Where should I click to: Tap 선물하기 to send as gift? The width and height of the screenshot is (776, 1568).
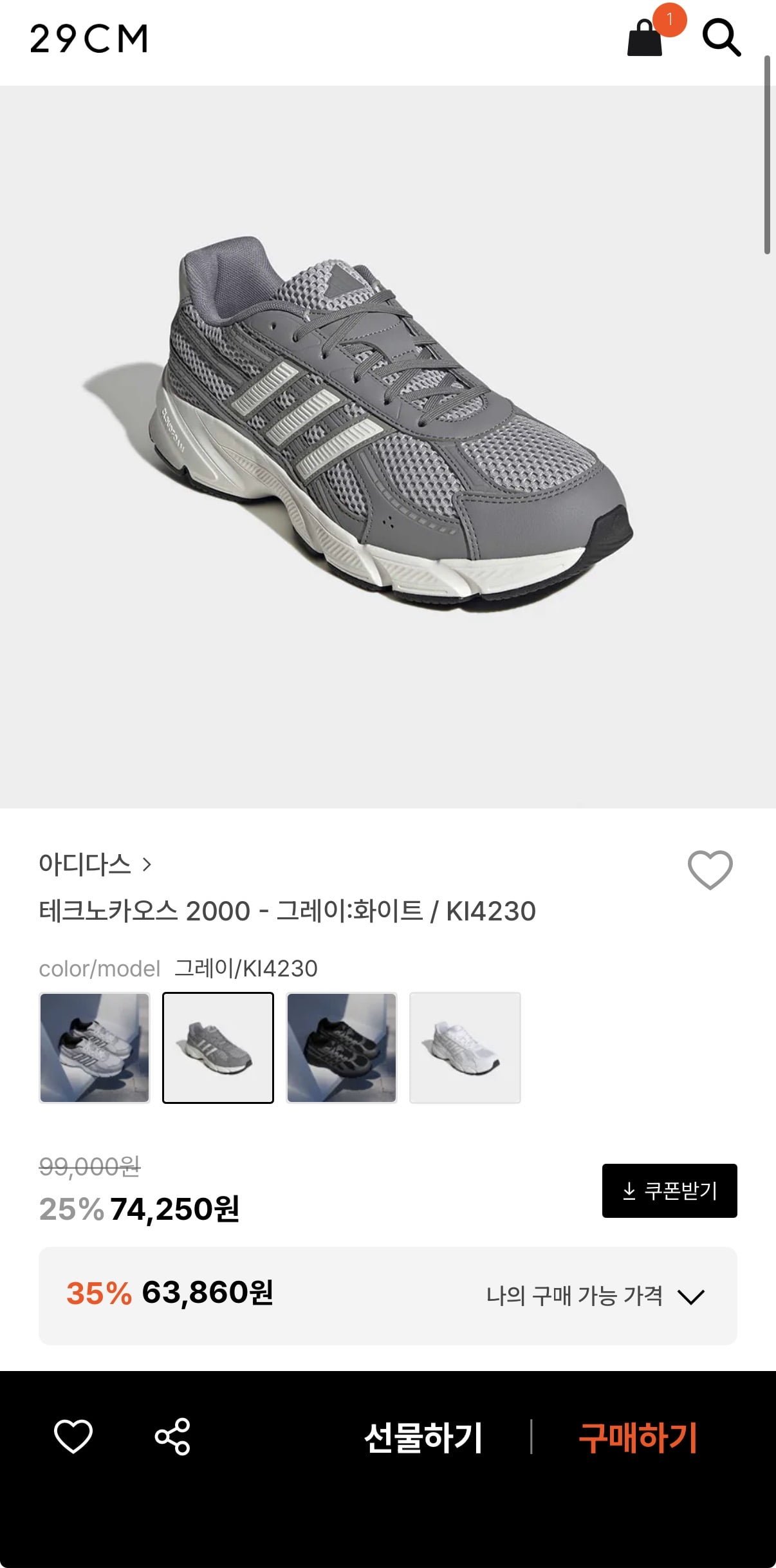pos(423,1437)
